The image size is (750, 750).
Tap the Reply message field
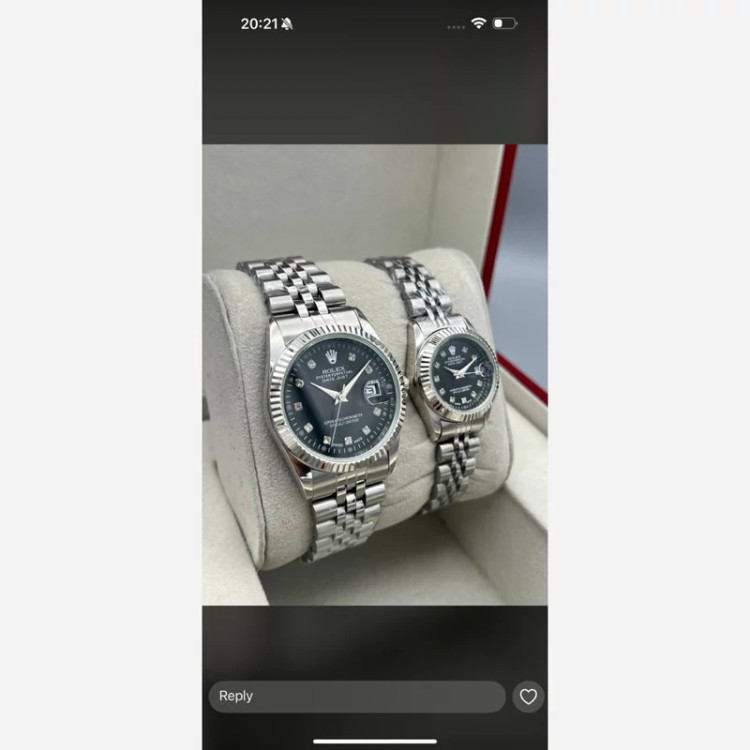[356, 696]
